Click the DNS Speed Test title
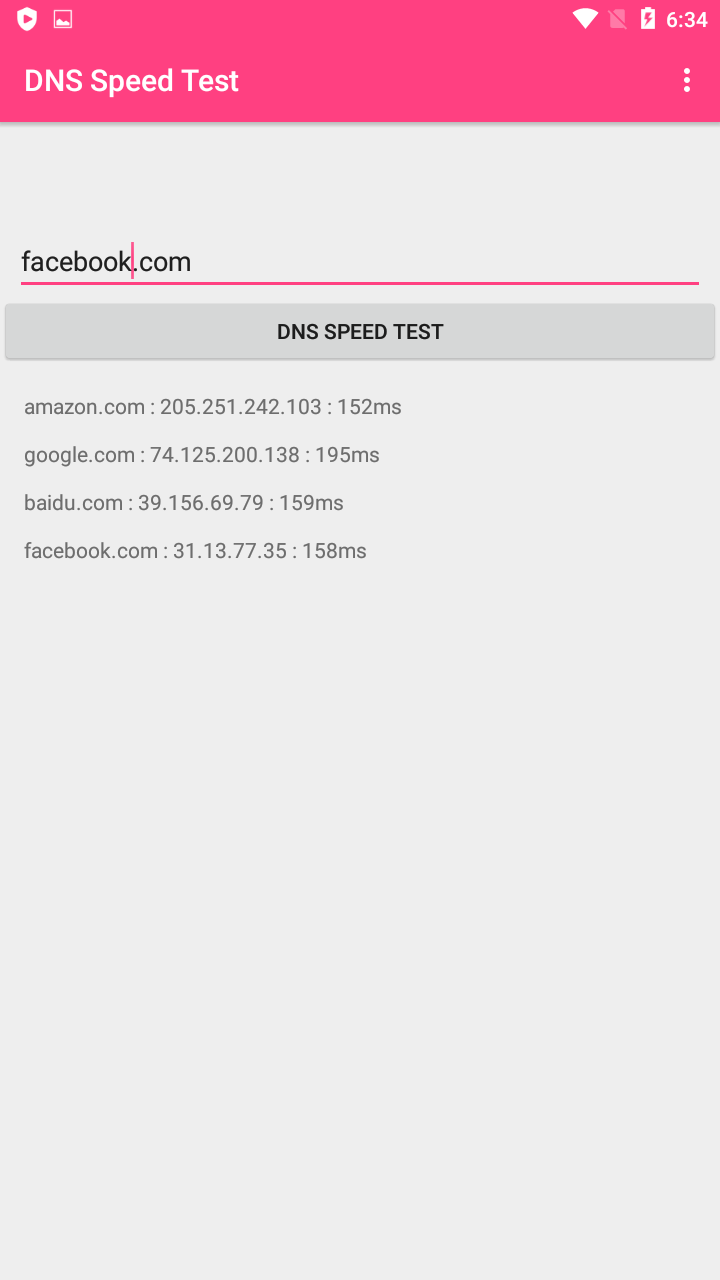Viewport: 720px width, 1280px height. pyautogui.click(x=130, y=80)
